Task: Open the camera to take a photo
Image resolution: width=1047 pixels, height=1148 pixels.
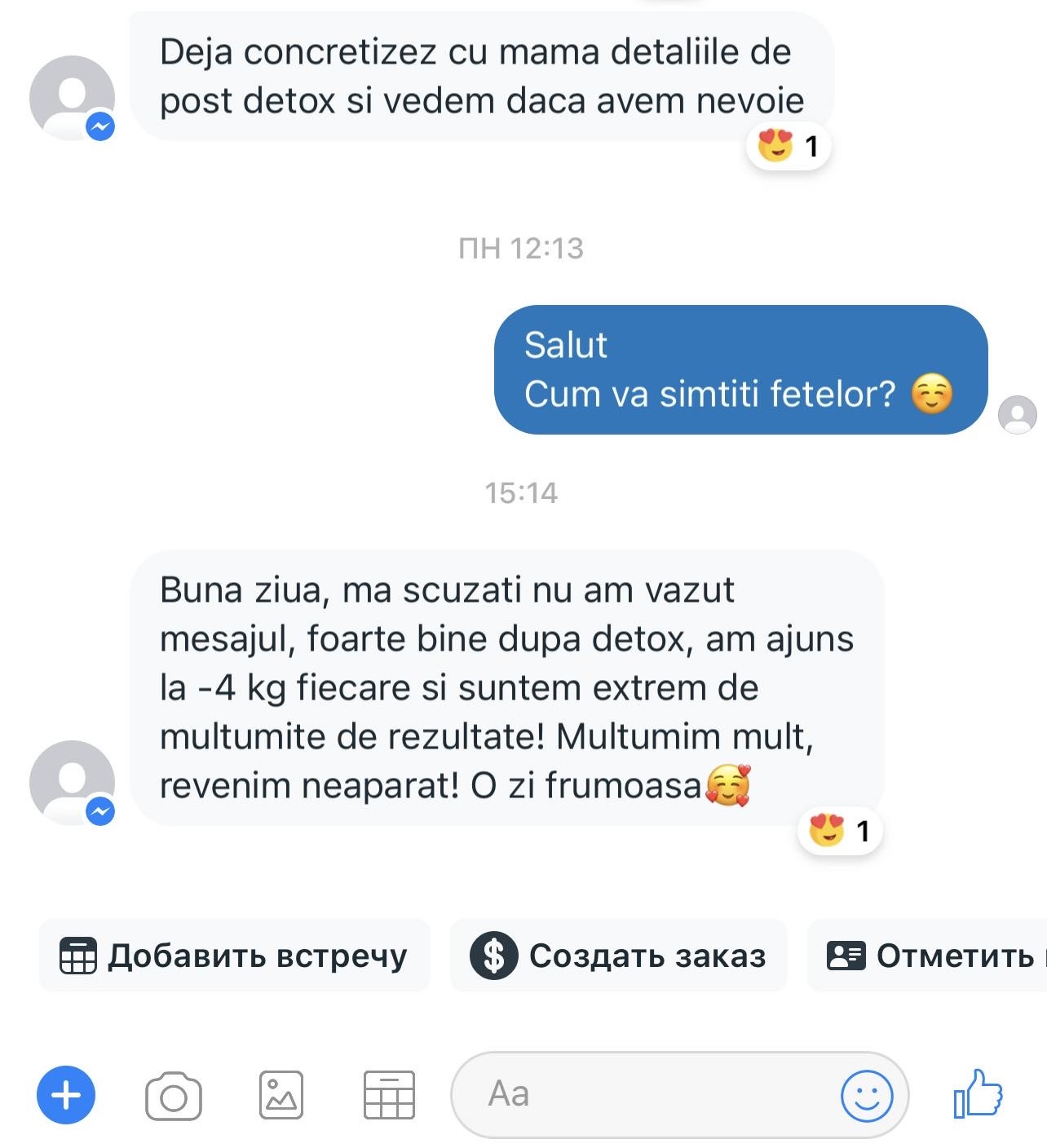Action: (x=174, y=1096)
